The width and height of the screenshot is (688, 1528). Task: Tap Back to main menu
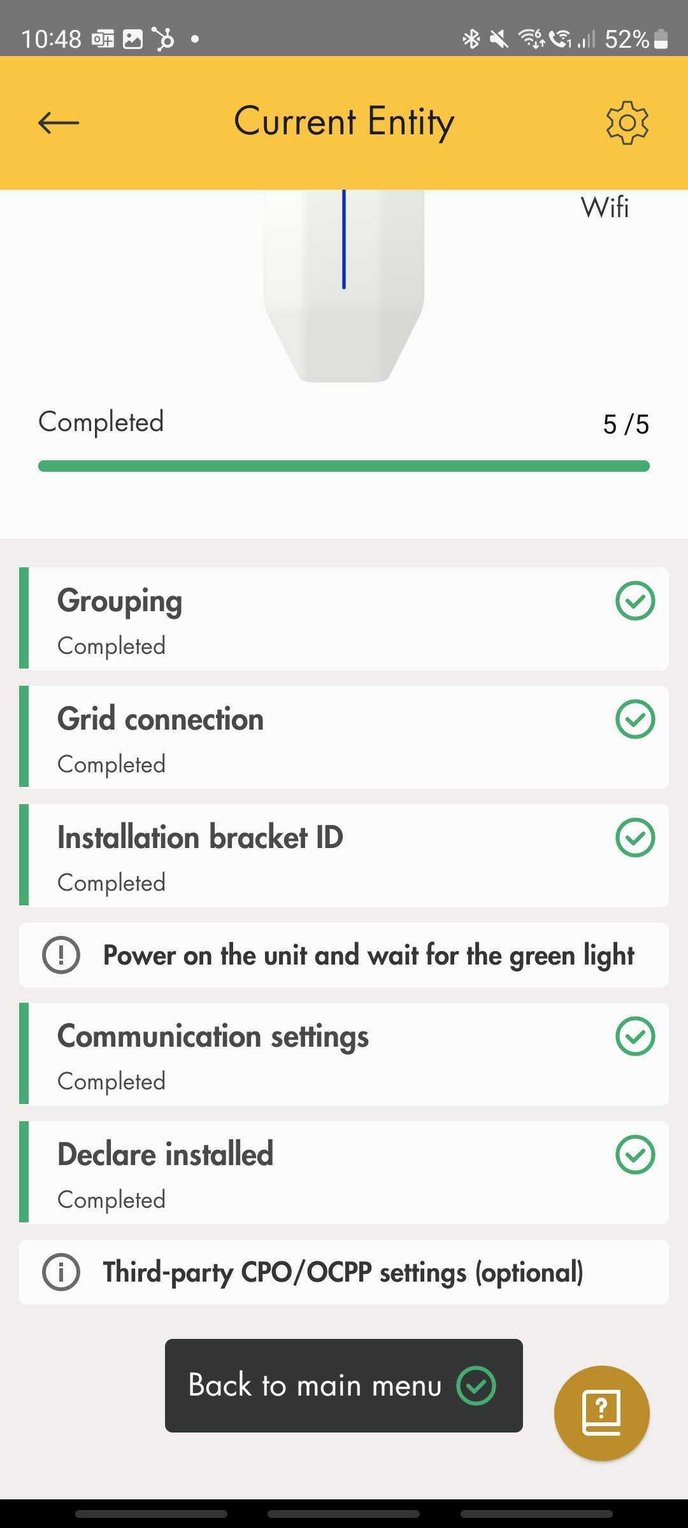pos(344,1385)
